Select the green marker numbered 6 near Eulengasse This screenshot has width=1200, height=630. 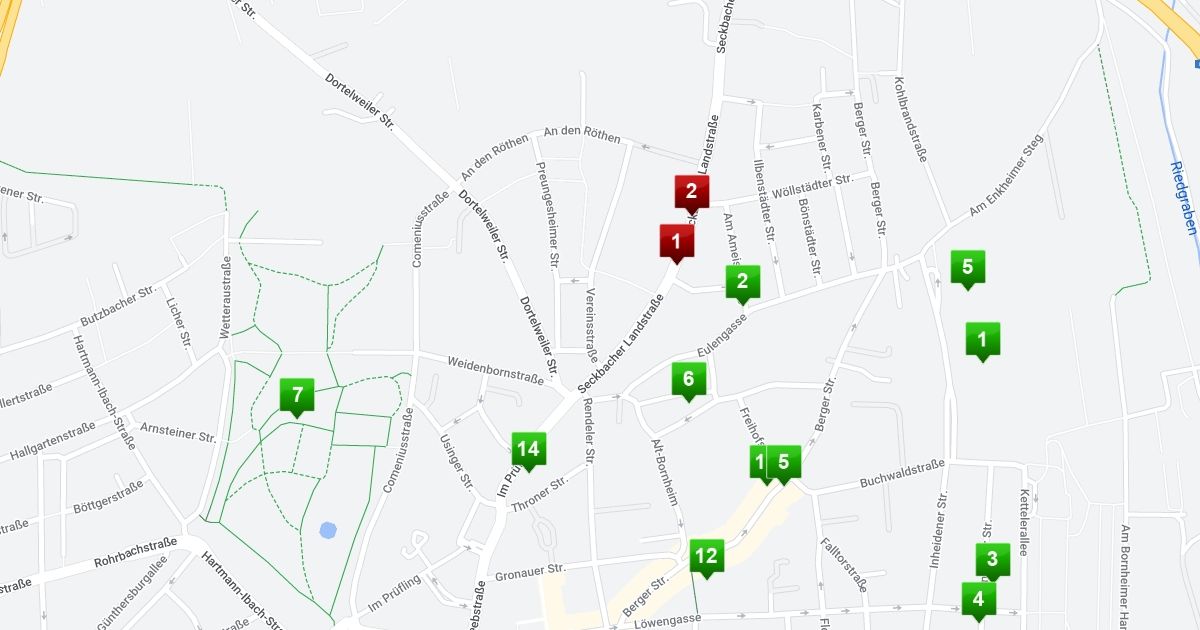688,379
